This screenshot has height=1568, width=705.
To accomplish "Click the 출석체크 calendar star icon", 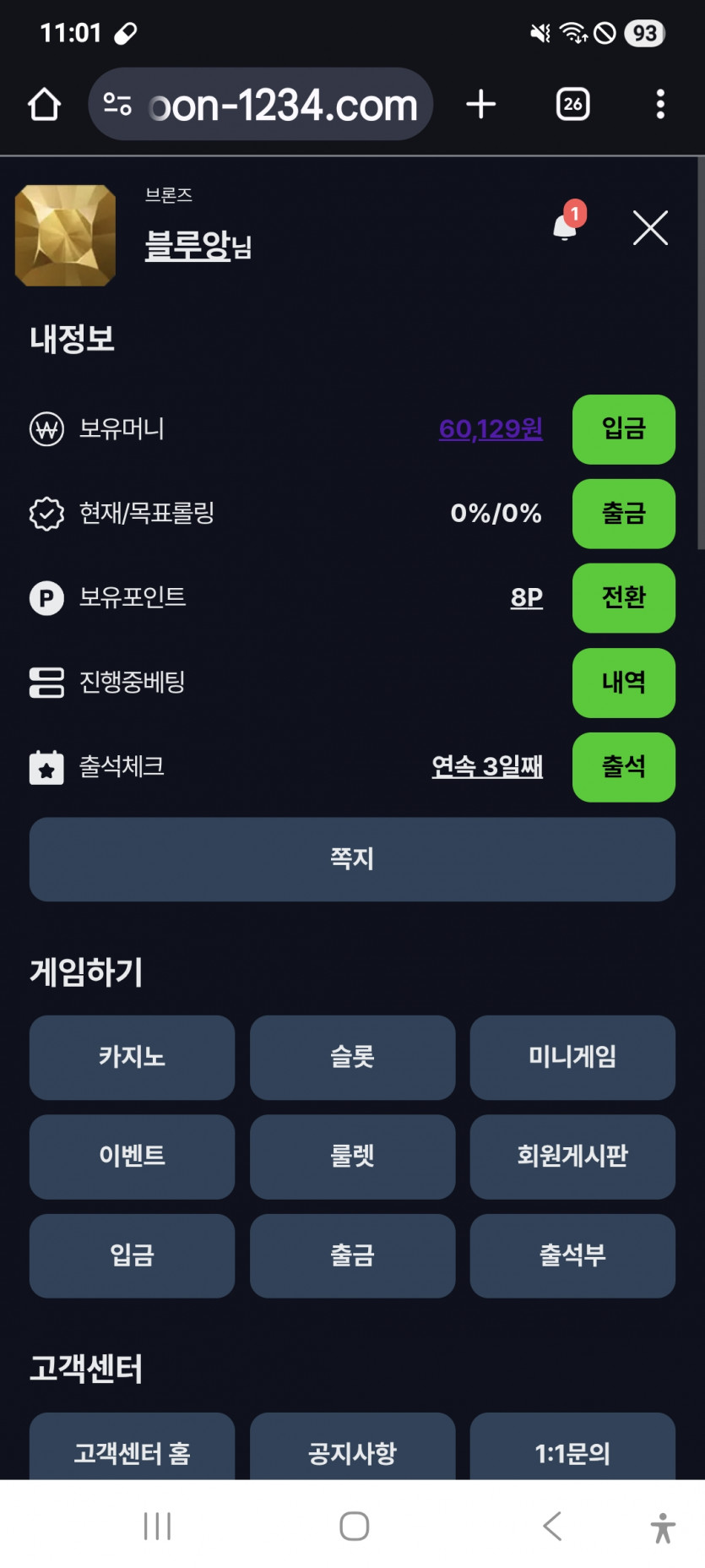I will (47, 767).
